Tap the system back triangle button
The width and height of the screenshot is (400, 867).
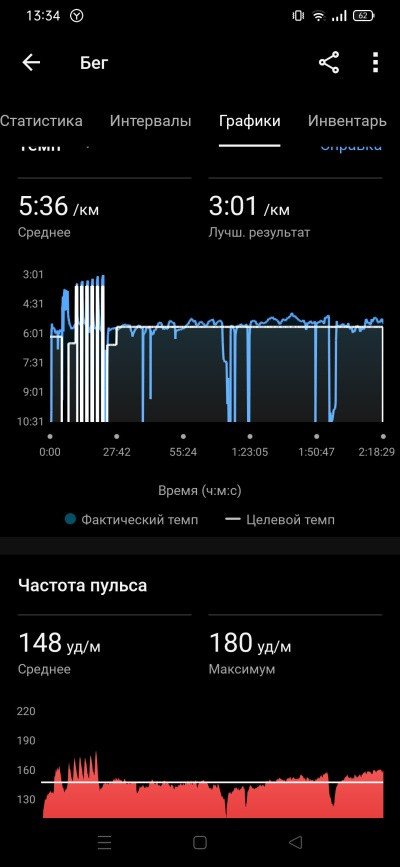pos(295,842)
